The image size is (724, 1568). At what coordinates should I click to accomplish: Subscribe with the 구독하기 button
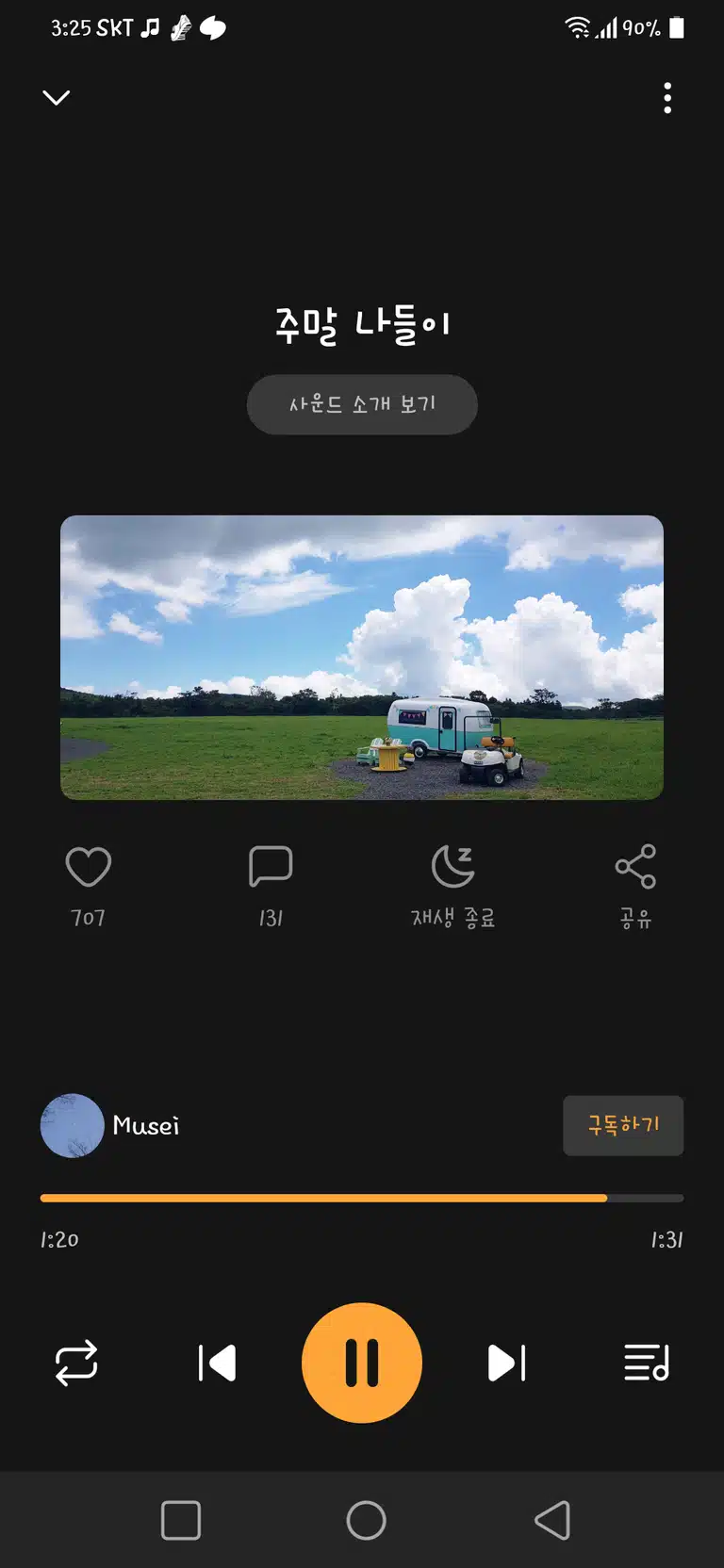click(x=623, y=1125)
